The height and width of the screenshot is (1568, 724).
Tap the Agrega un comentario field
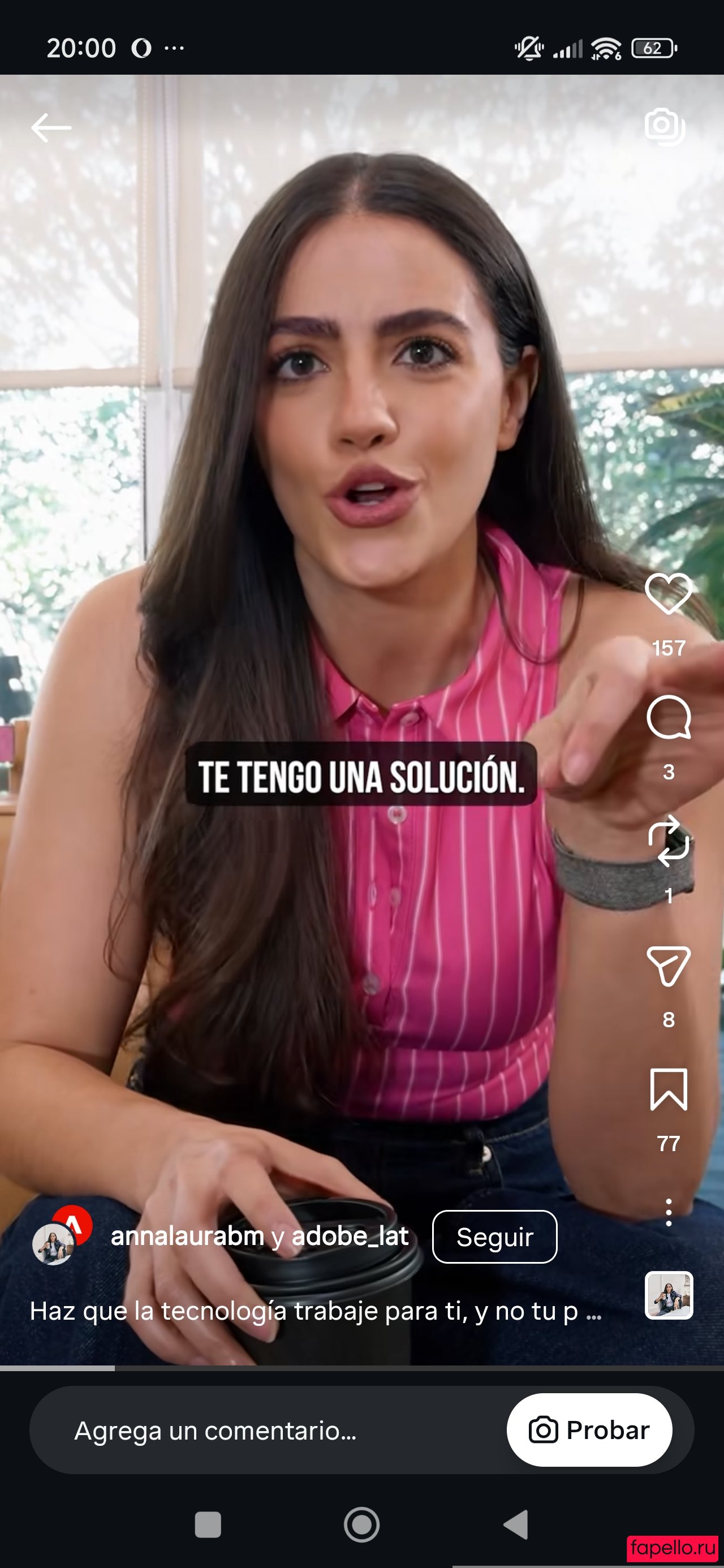tap(268, 1430)
